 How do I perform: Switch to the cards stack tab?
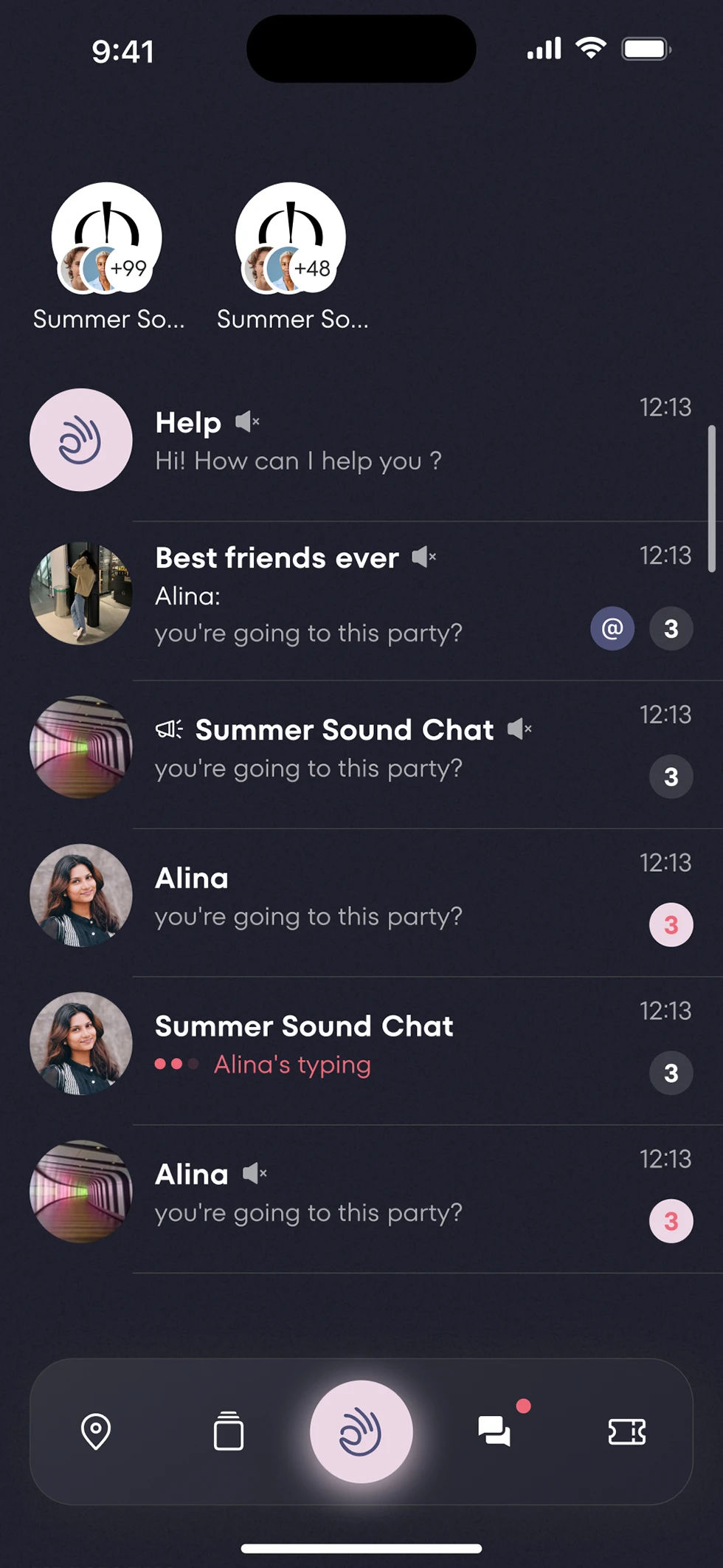pyautogui.click(x=229, y=1431)
